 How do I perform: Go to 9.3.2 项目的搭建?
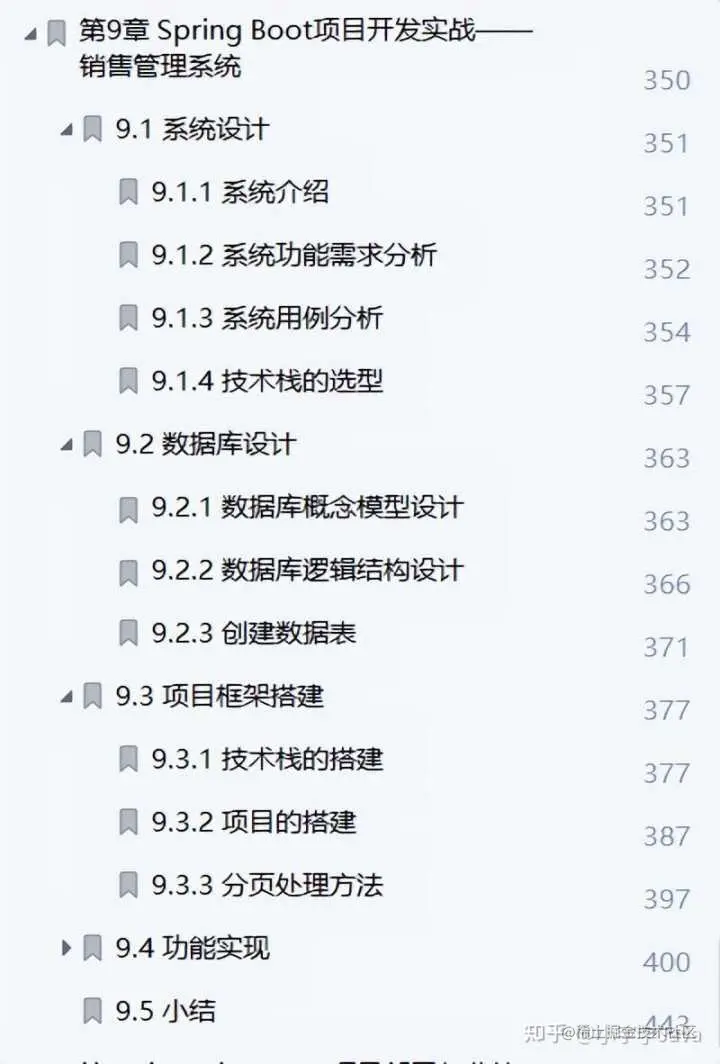click(254, 823)
